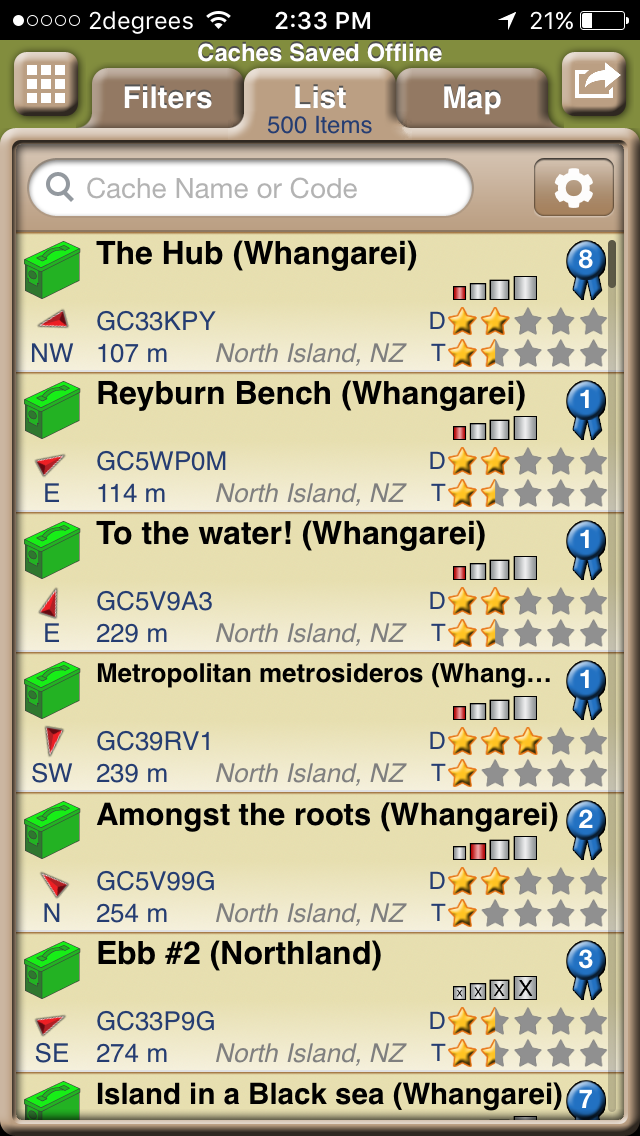Switch to the Map tab

click(x=472, y=99)
